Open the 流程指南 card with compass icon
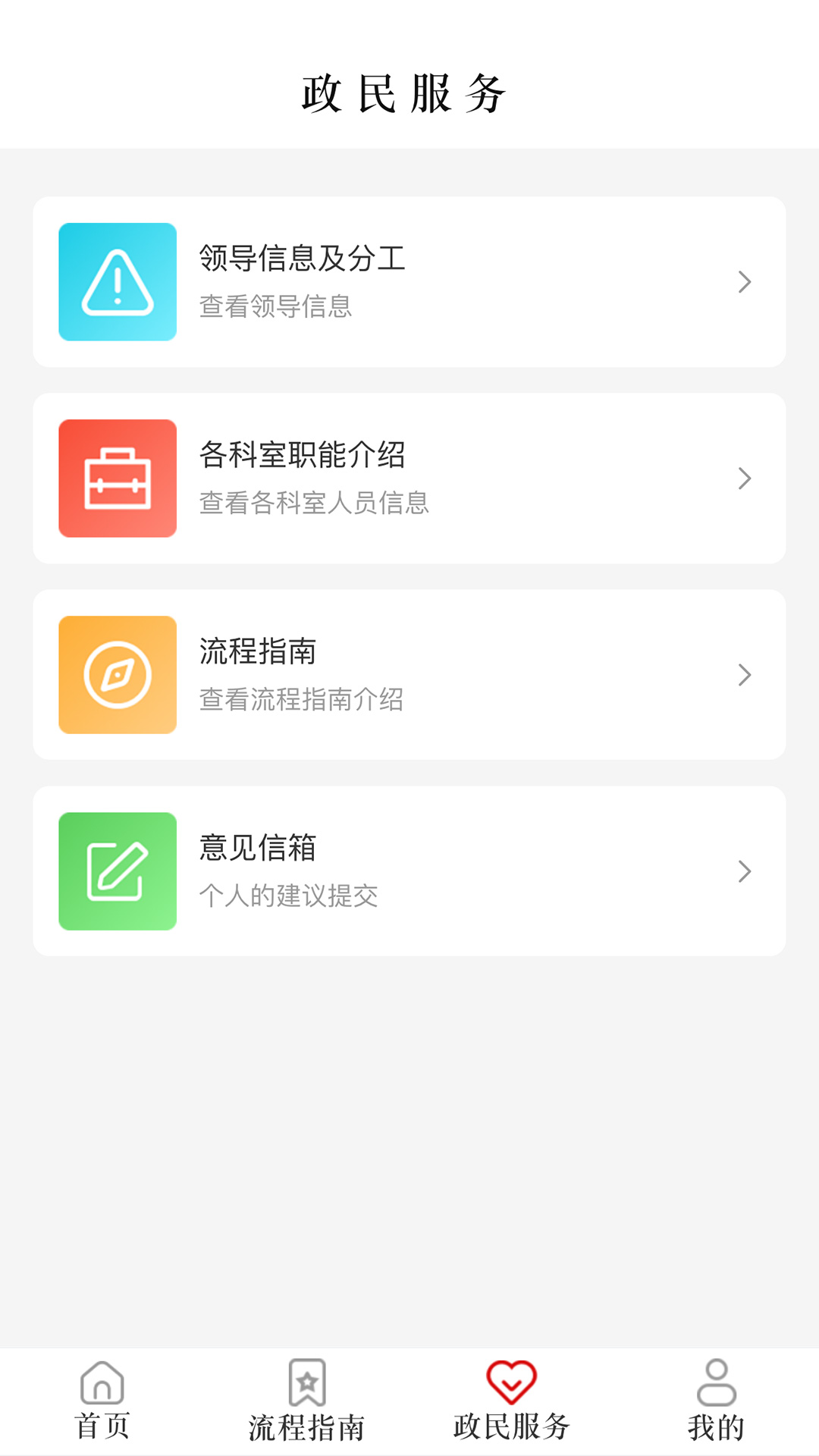 [x=409, y=675]
